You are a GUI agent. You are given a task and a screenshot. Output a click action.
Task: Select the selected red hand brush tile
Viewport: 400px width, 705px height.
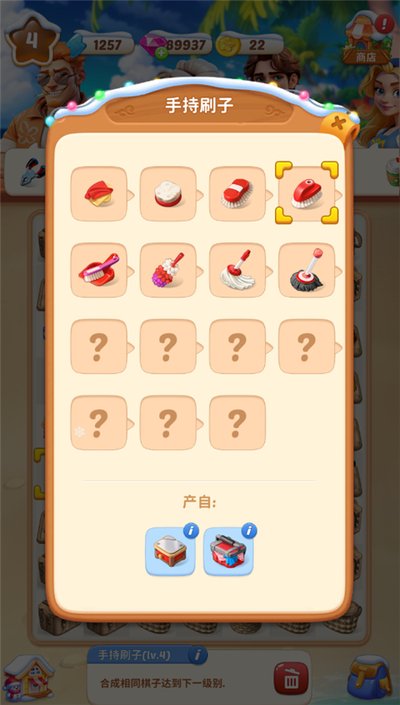(307, 193)
